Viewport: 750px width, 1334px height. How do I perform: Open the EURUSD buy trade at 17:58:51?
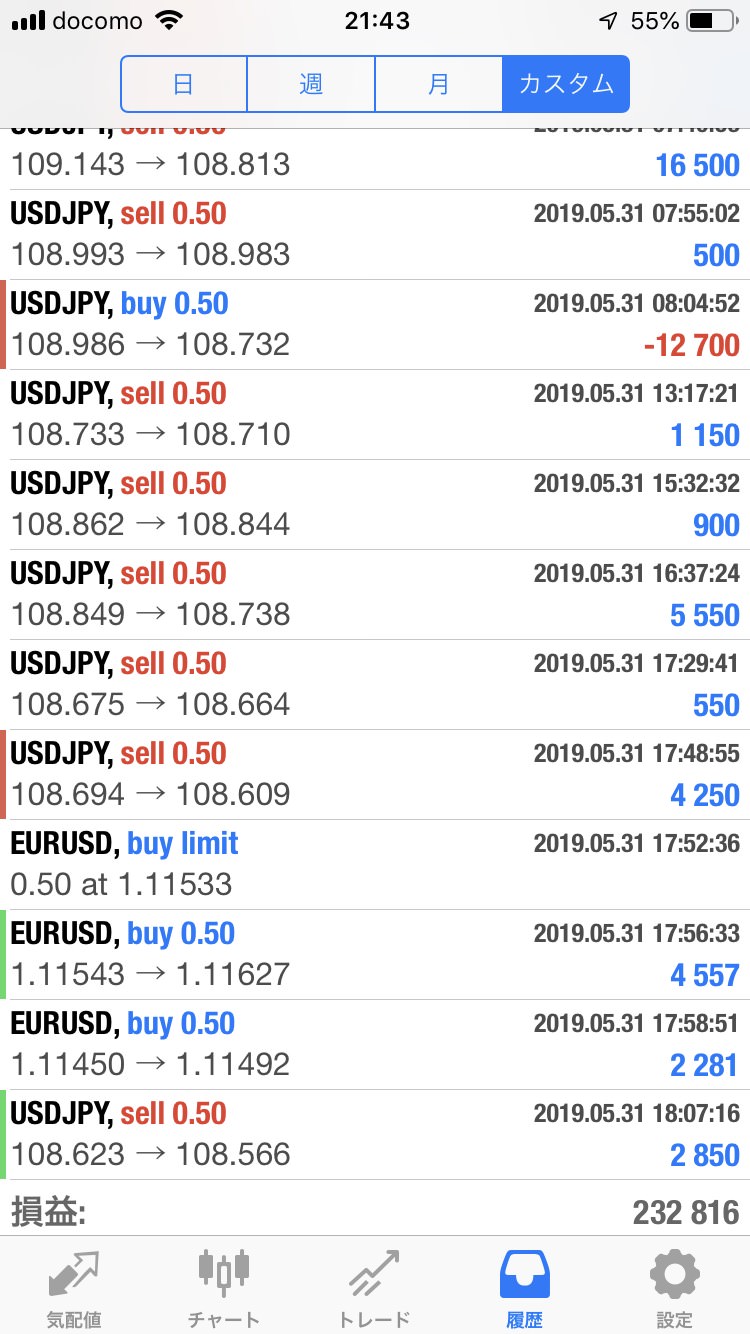click(x=375, y=1045)
